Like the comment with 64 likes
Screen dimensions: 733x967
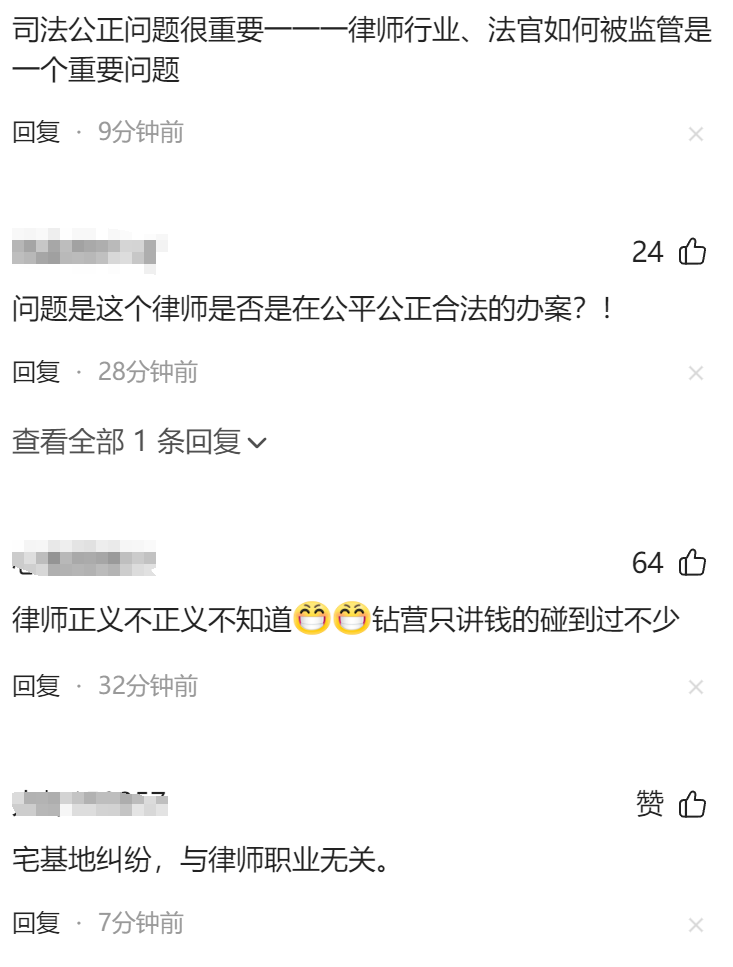click(x=692, y=563)
